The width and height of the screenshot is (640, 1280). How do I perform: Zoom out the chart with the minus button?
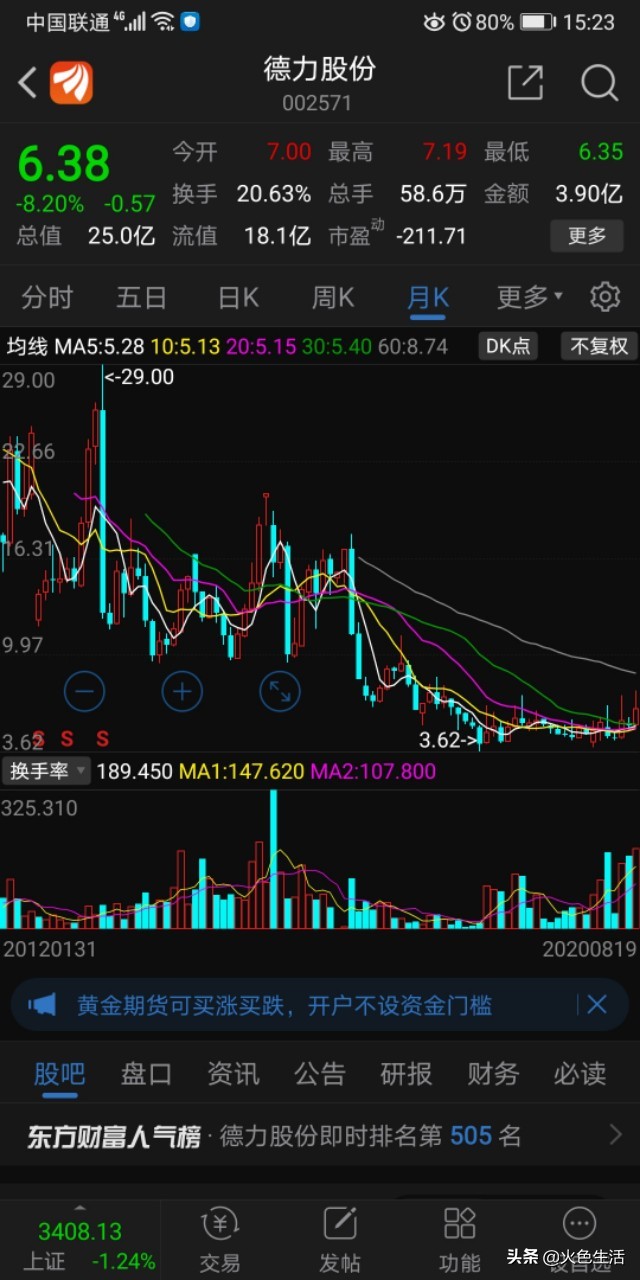(84, 691)
